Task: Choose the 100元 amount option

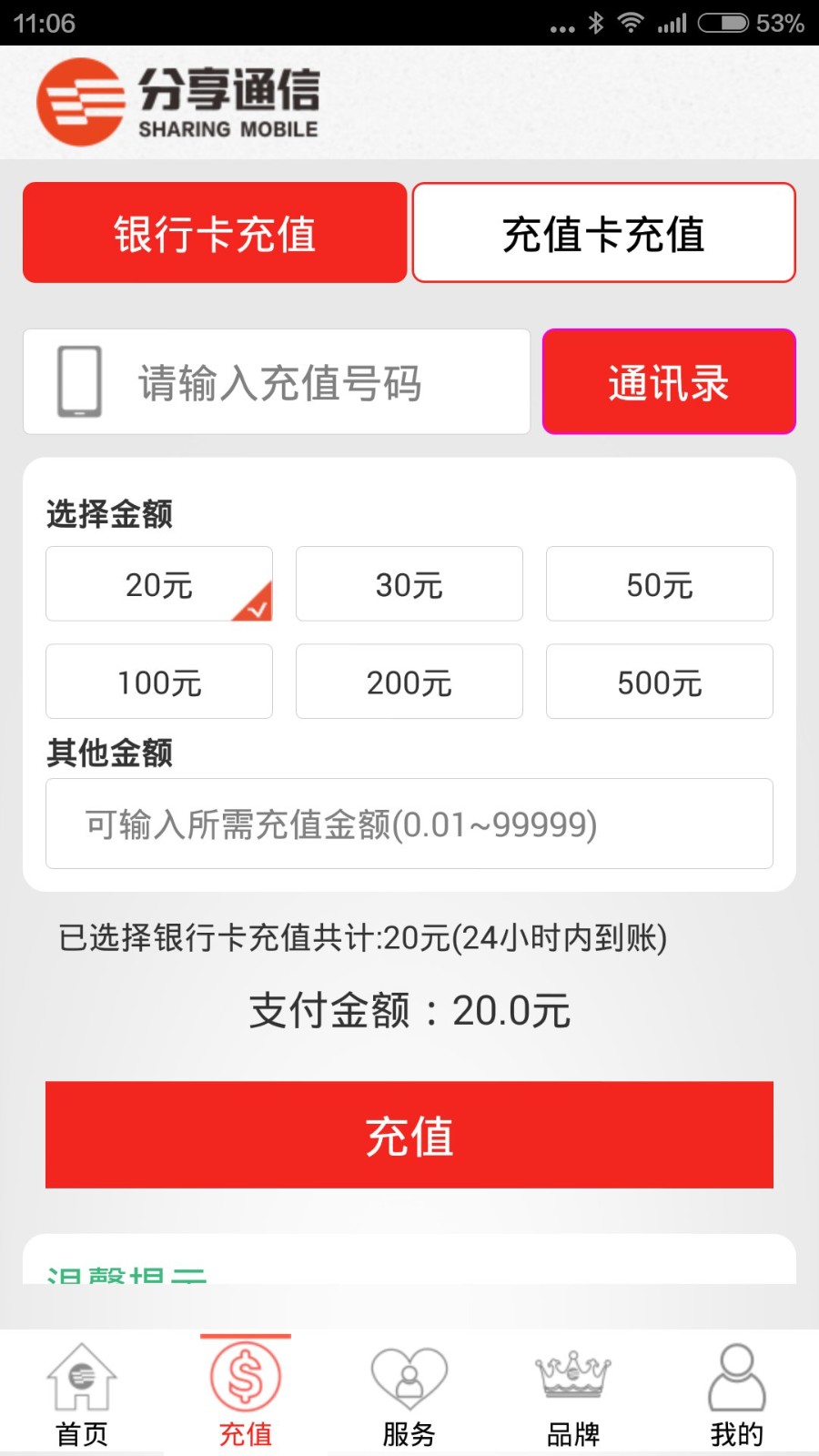Action: point(159,682)
